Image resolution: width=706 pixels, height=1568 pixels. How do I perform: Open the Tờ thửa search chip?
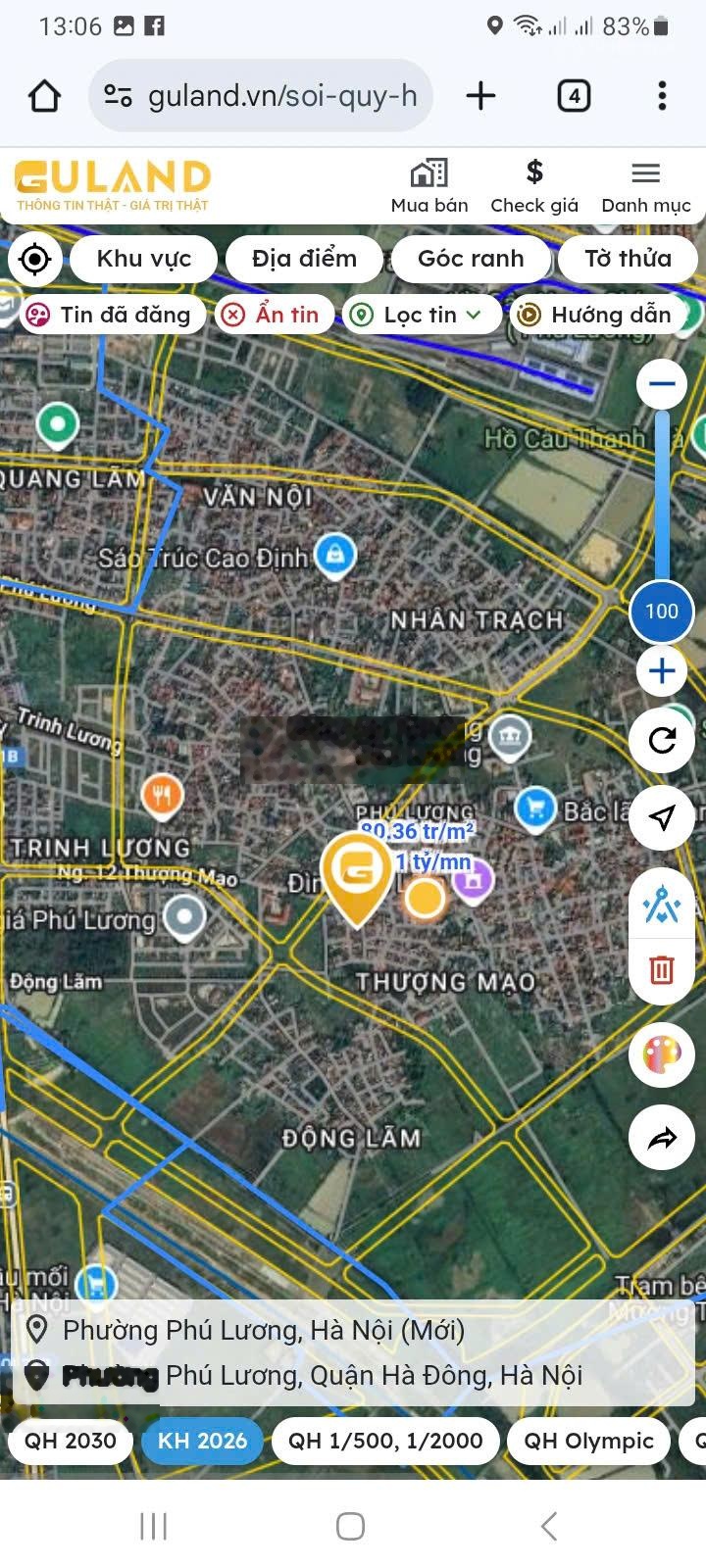tap(628, 259)
